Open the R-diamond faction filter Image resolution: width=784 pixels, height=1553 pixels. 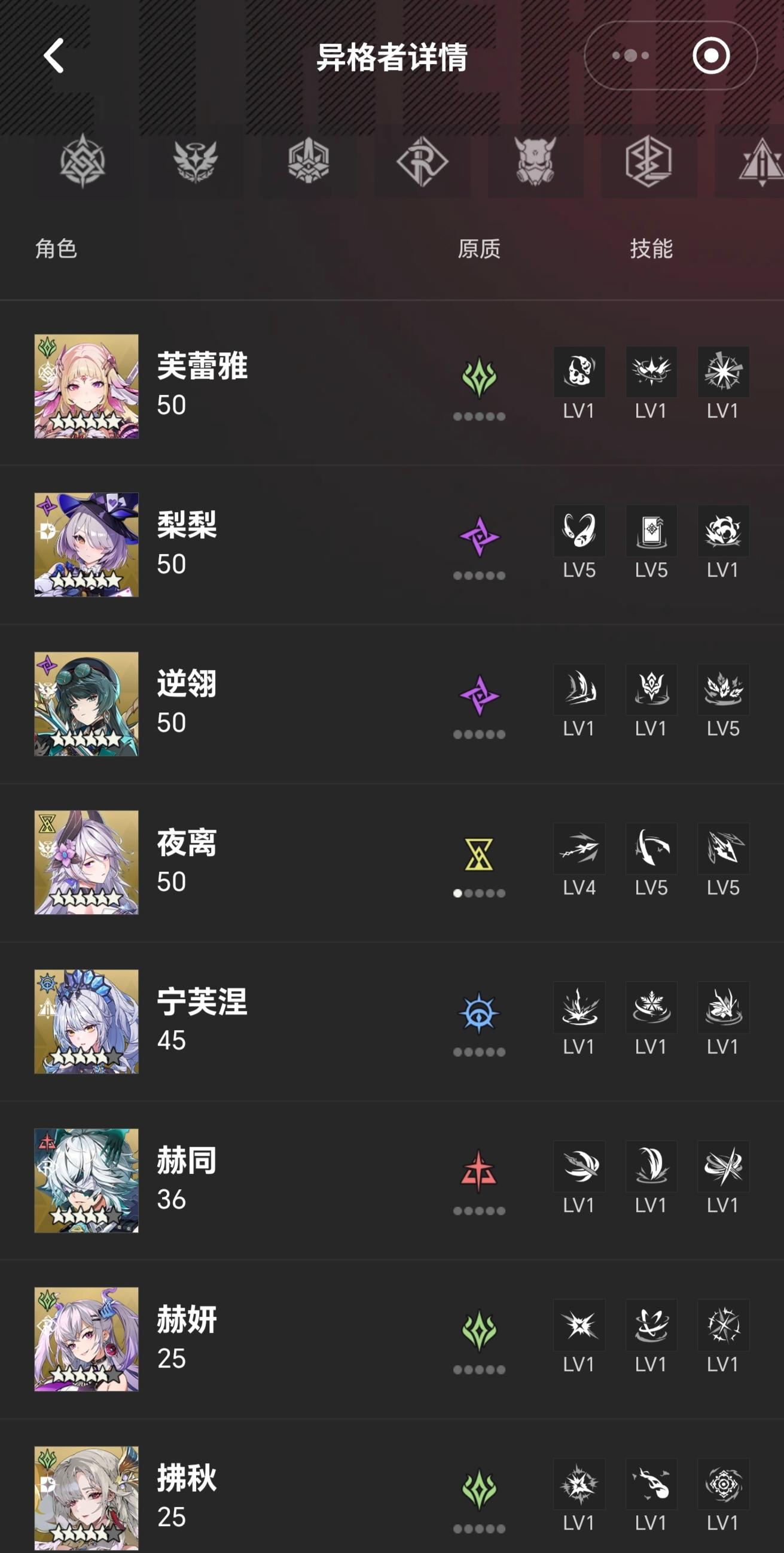422,162
